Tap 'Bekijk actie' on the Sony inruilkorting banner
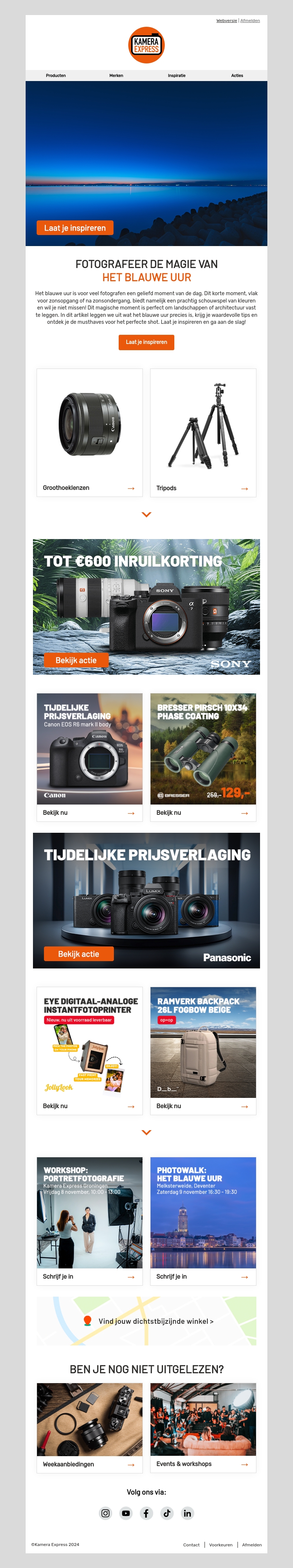Image resolution: width=293 pixels, height=1568 pixels. click(76, 660)
